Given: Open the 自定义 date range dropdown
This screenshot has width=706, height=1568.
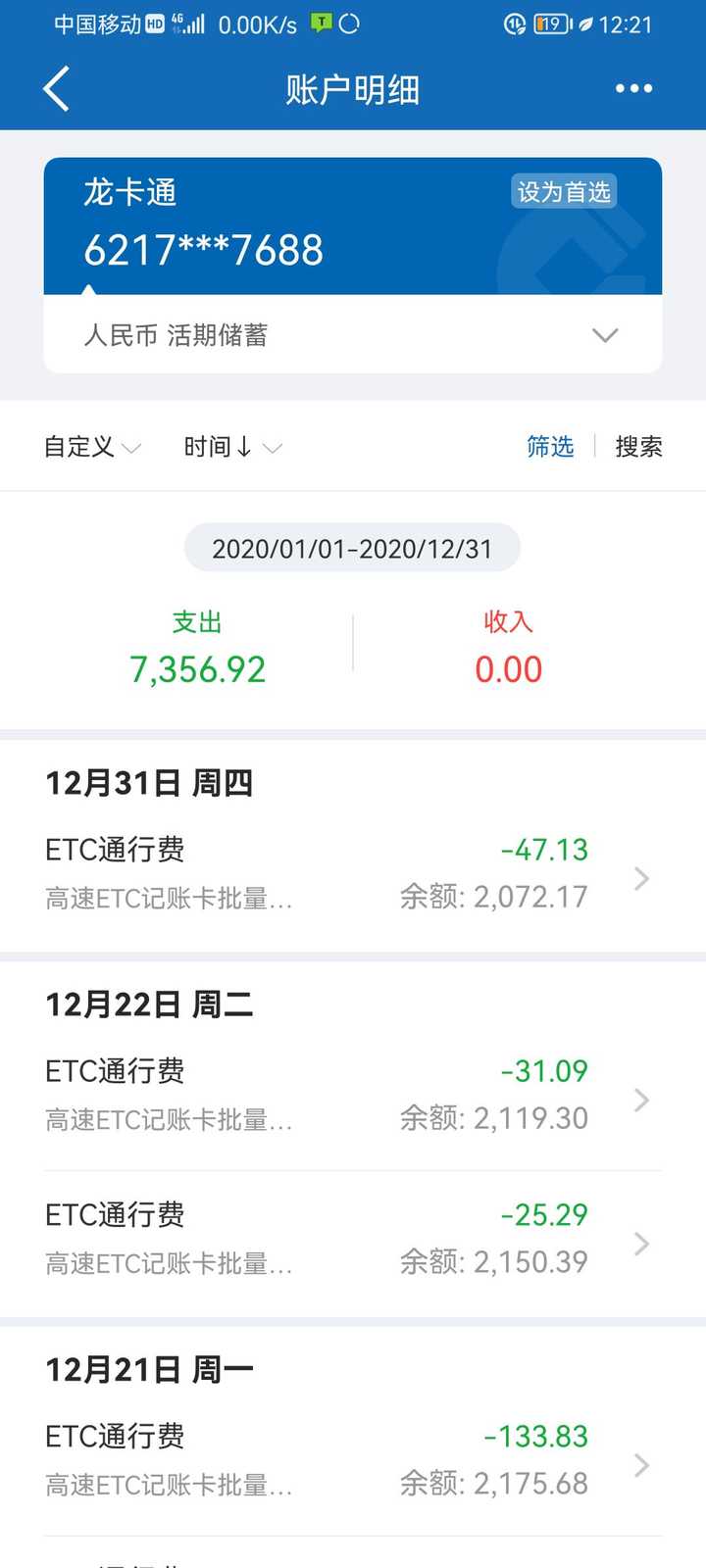Looking at the screenshot, I should 92,447.
